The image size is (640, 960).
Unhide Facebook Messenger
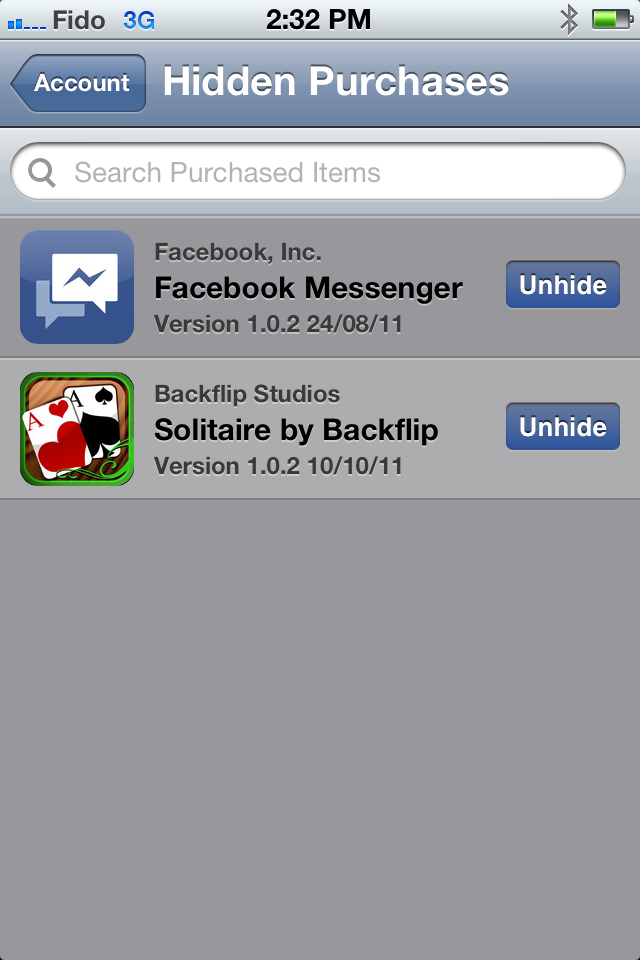pos(562,285)
